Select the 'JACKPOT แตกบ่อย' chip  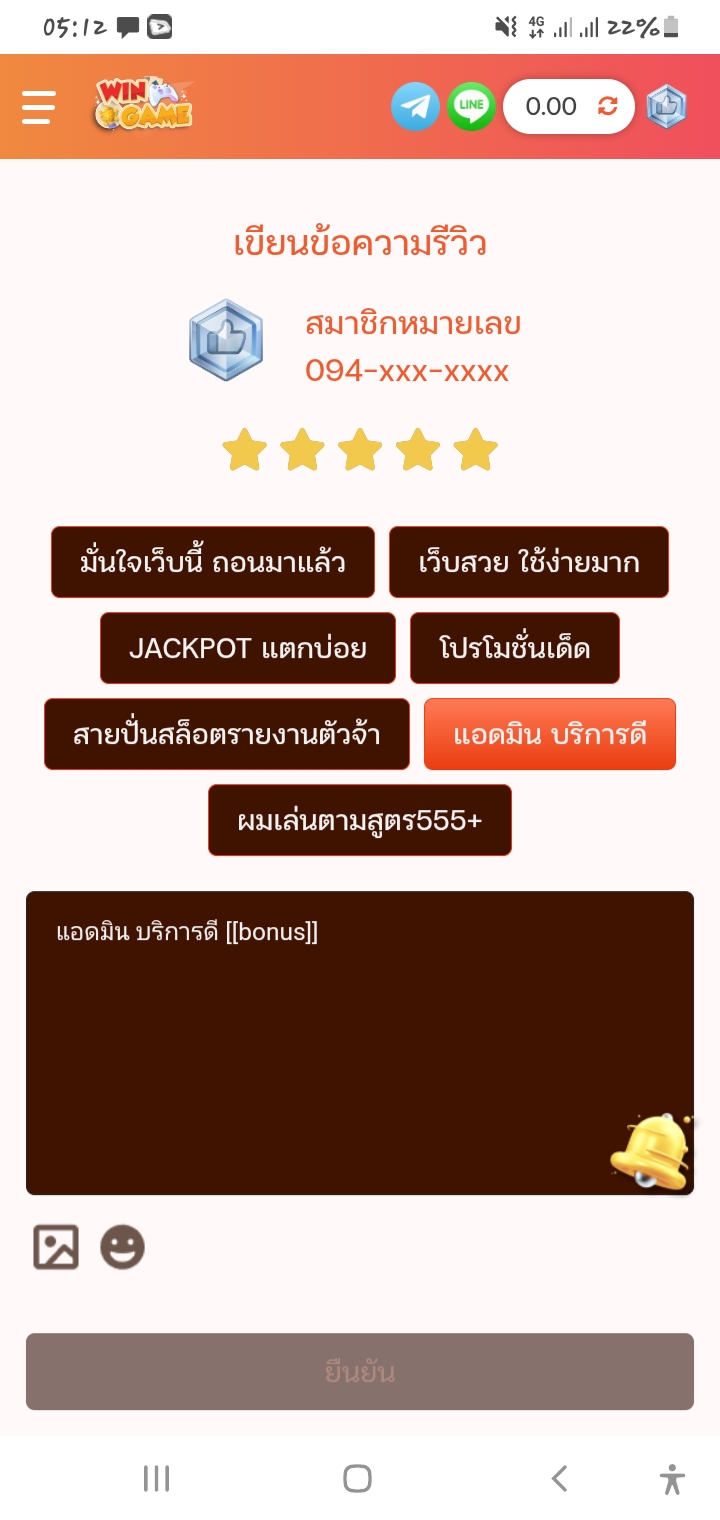pyautogui.click(x=248, y=648)
